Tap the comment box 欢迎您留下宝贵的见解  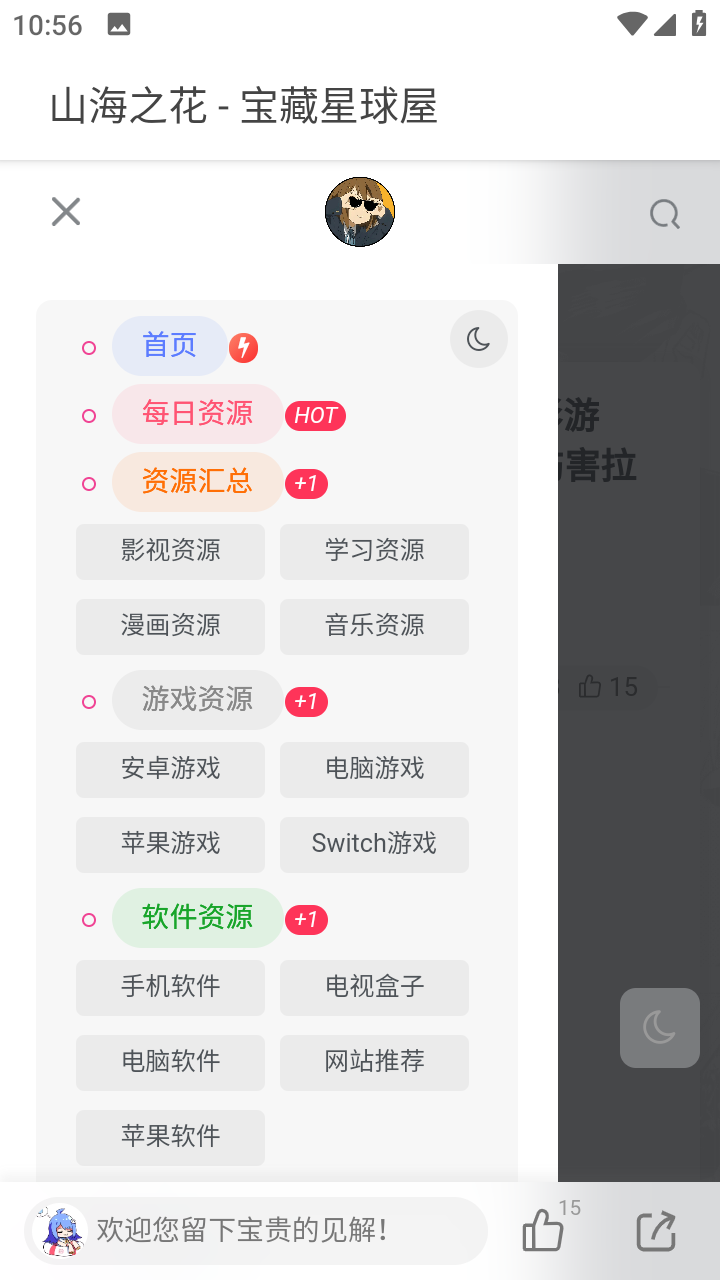[x=256, y=1231]
